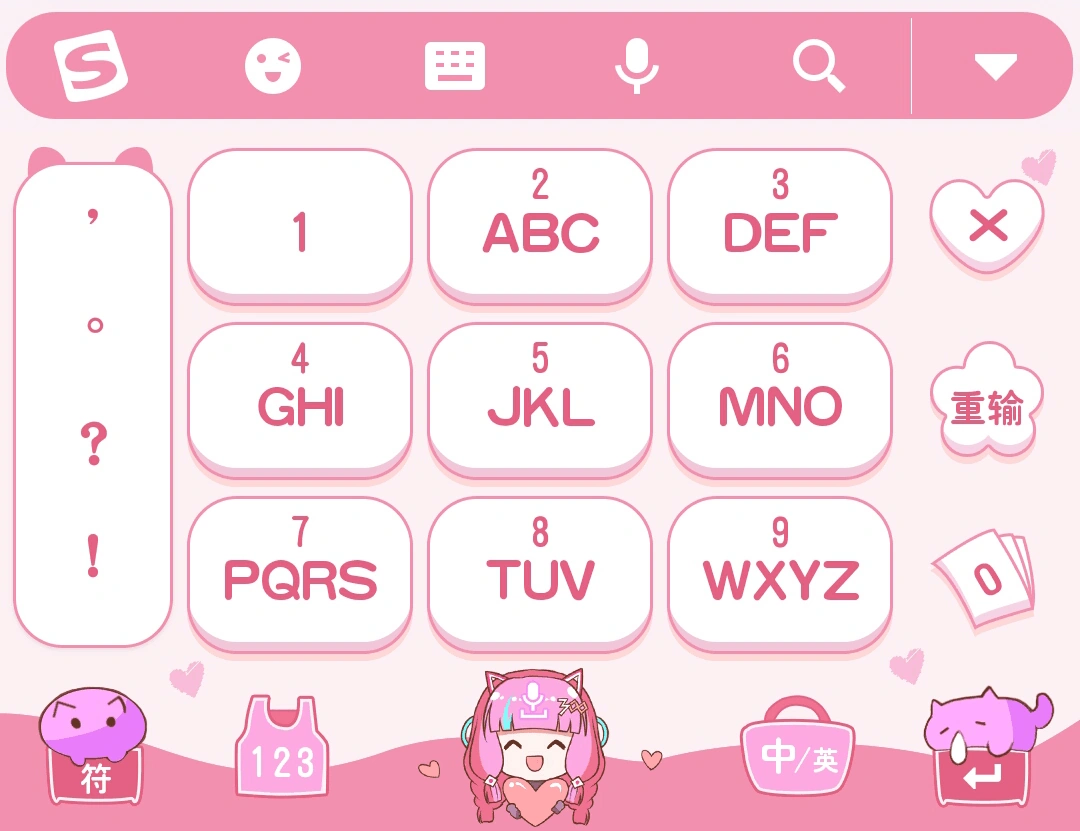1080x831 pixels.
Task: Collapse the keyboard with down arrow
Action: 995,67
